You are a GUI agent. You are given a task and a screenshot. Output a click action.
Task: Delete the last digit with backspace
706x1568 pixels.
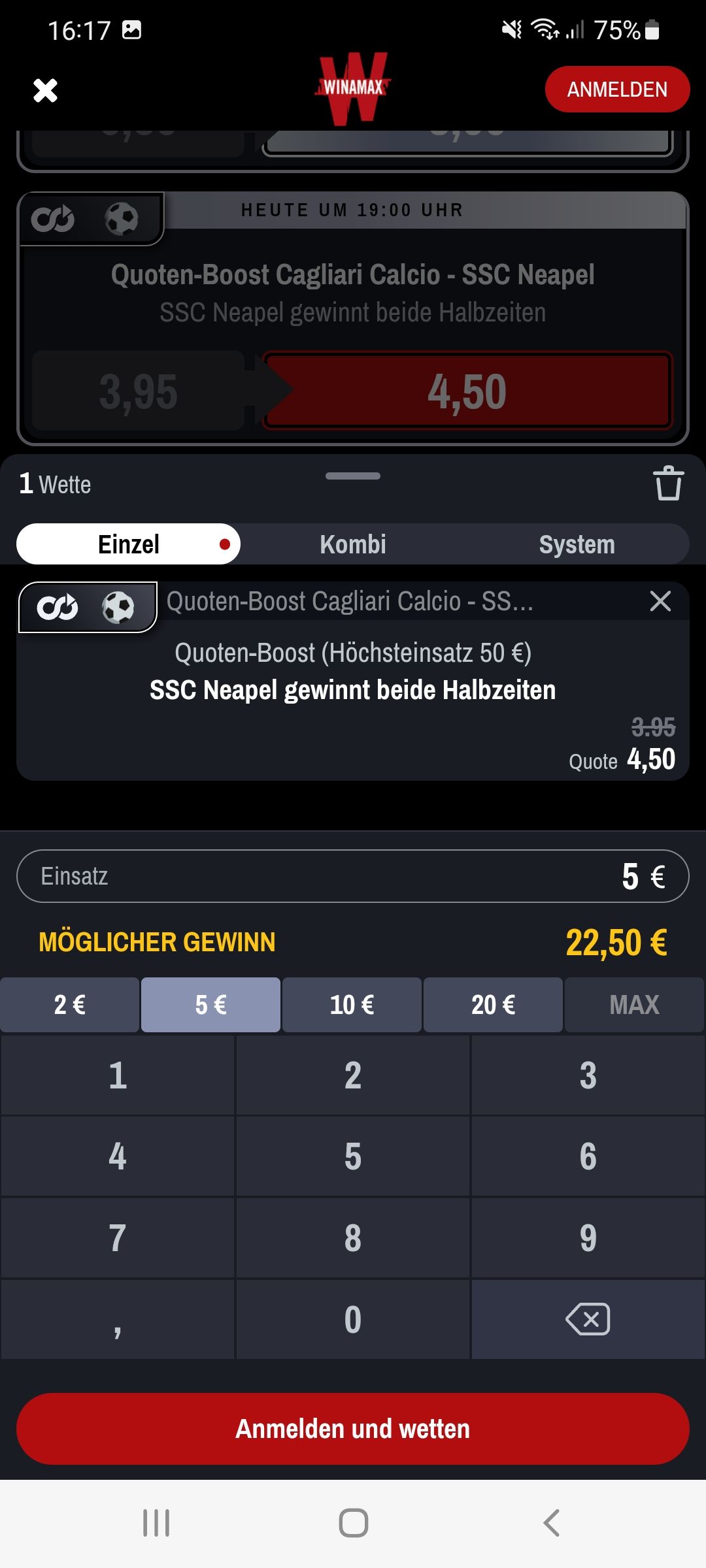[x=588, y=1319]
